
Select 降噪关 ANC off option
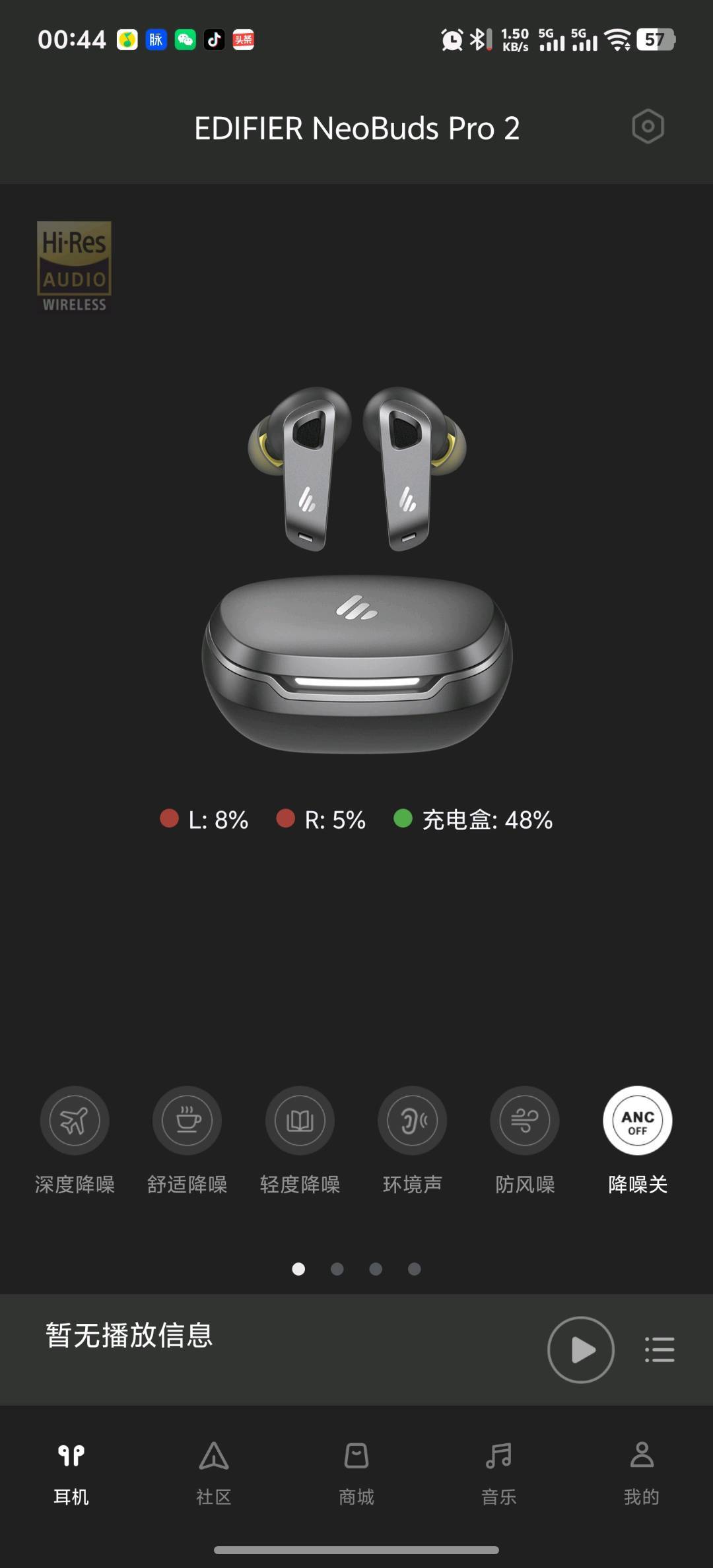(x=637, y=1121)
